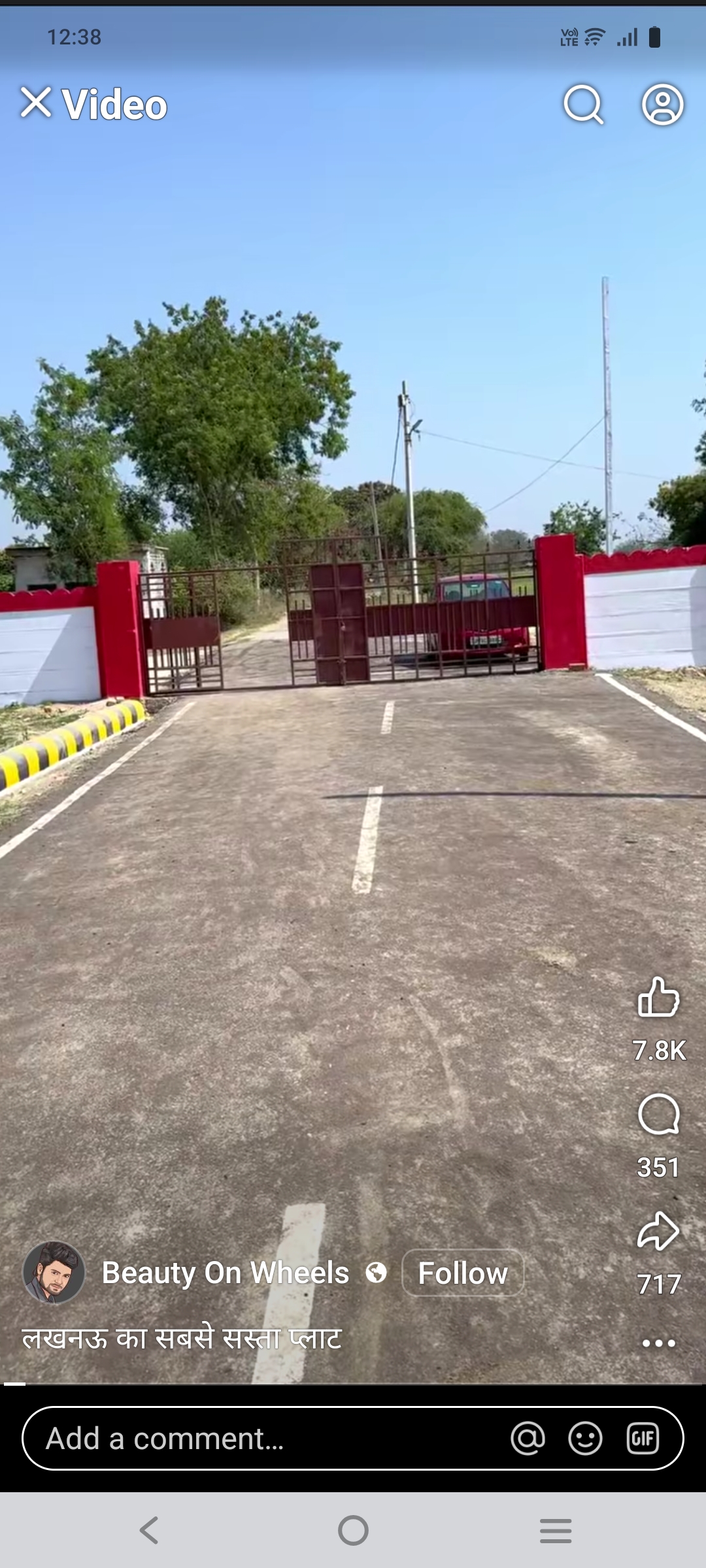Open the search icon

pyautogui.click(x=583, y=104)
